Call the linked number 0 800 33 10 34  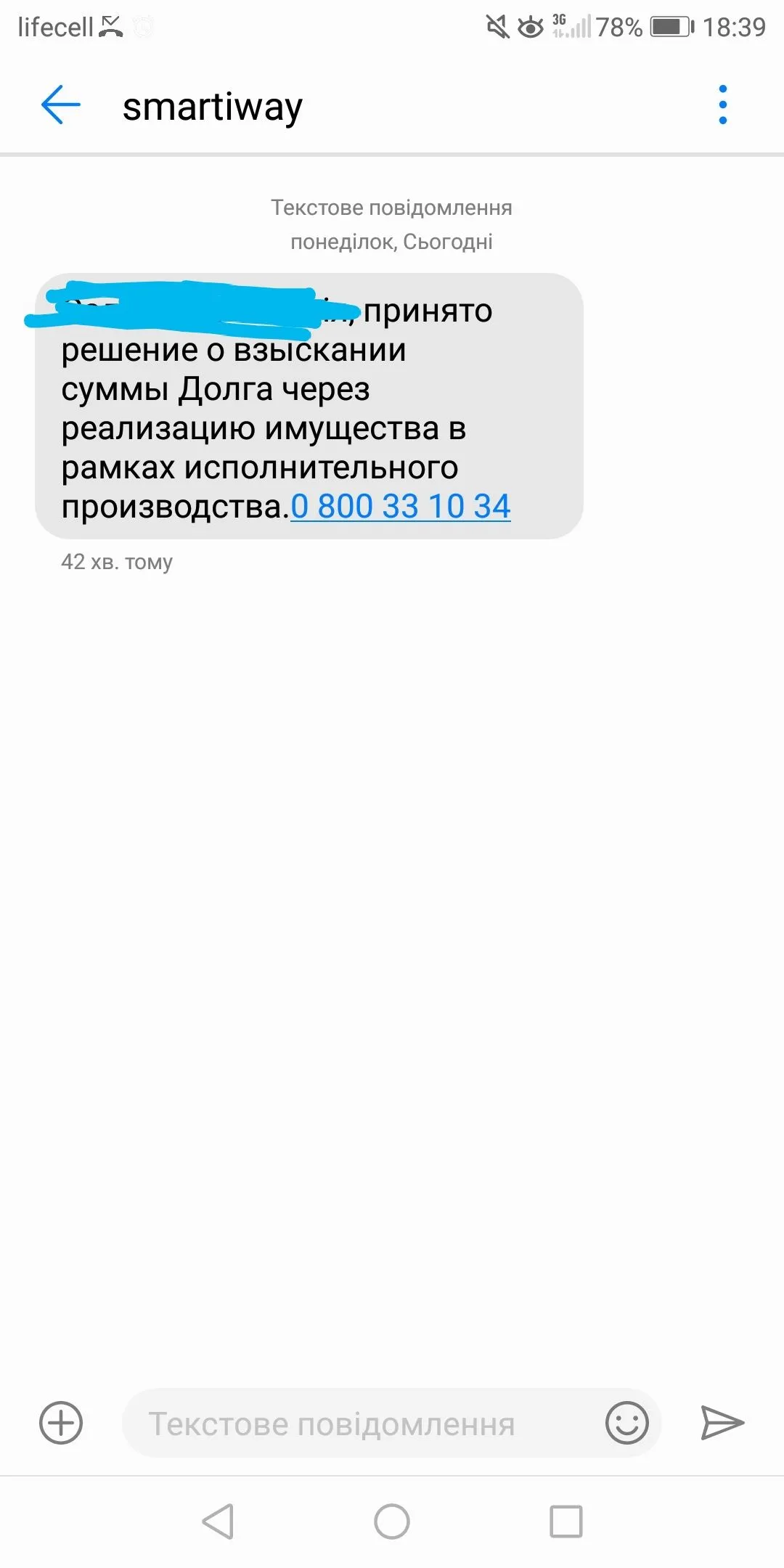pos(401,507)
